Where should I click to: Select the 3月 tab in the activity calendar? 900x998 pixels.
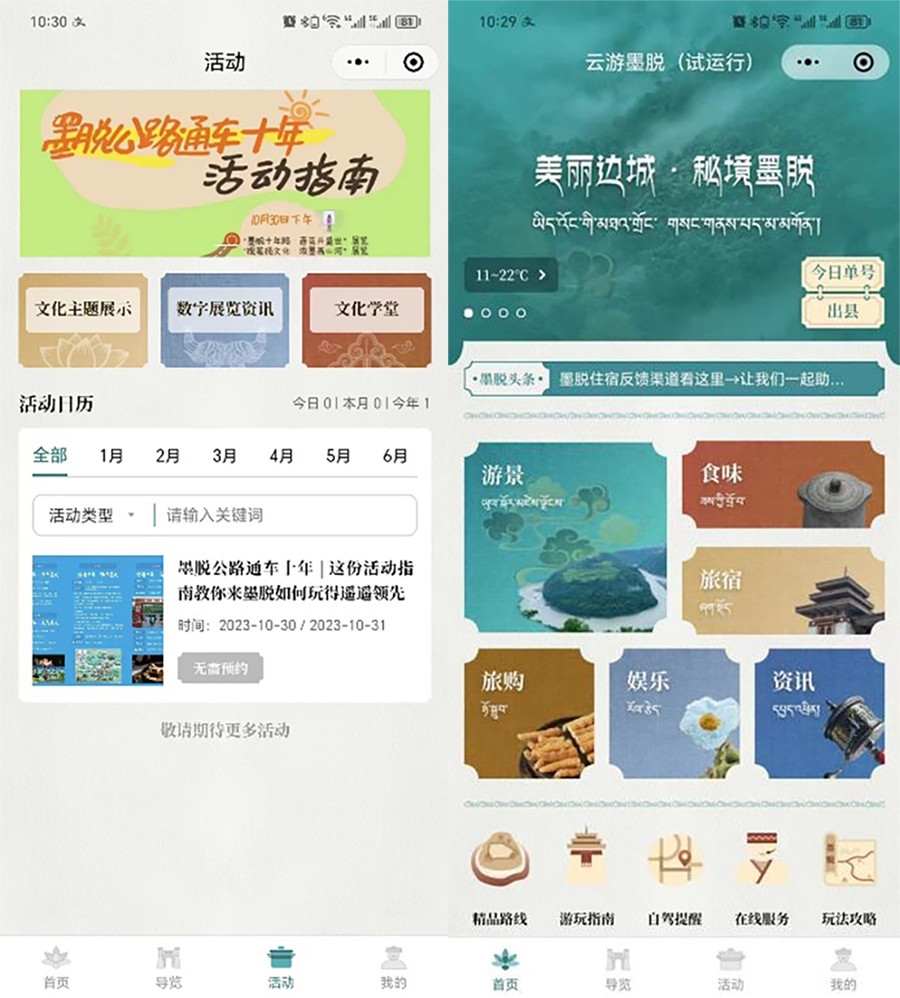pos(224,456)
